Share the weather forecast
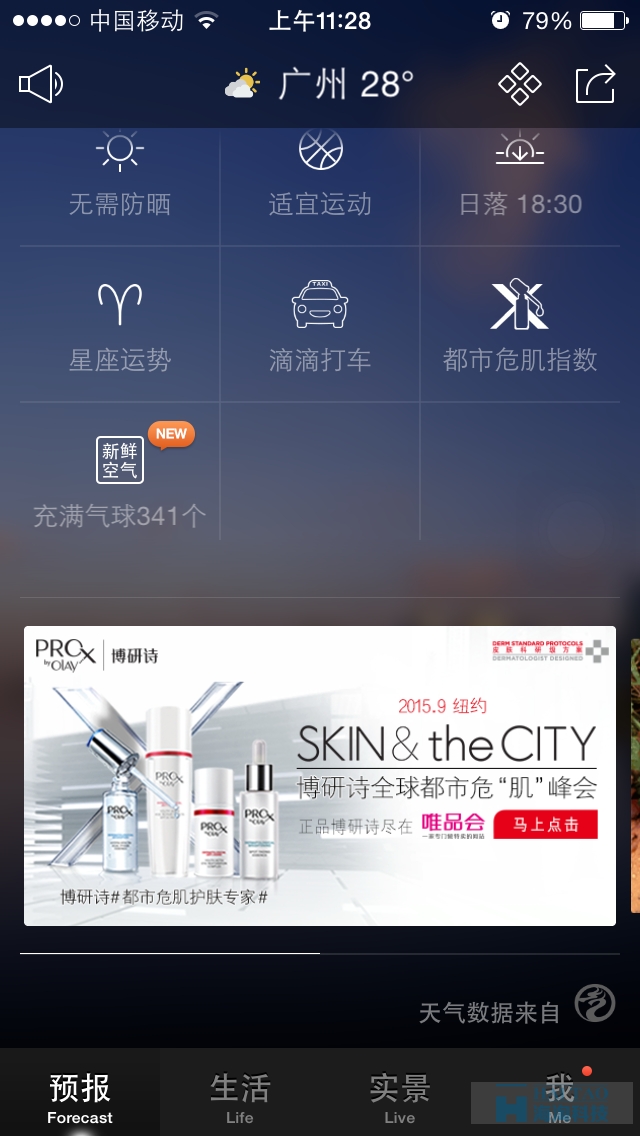640x1136 pixels. point(595,84)
